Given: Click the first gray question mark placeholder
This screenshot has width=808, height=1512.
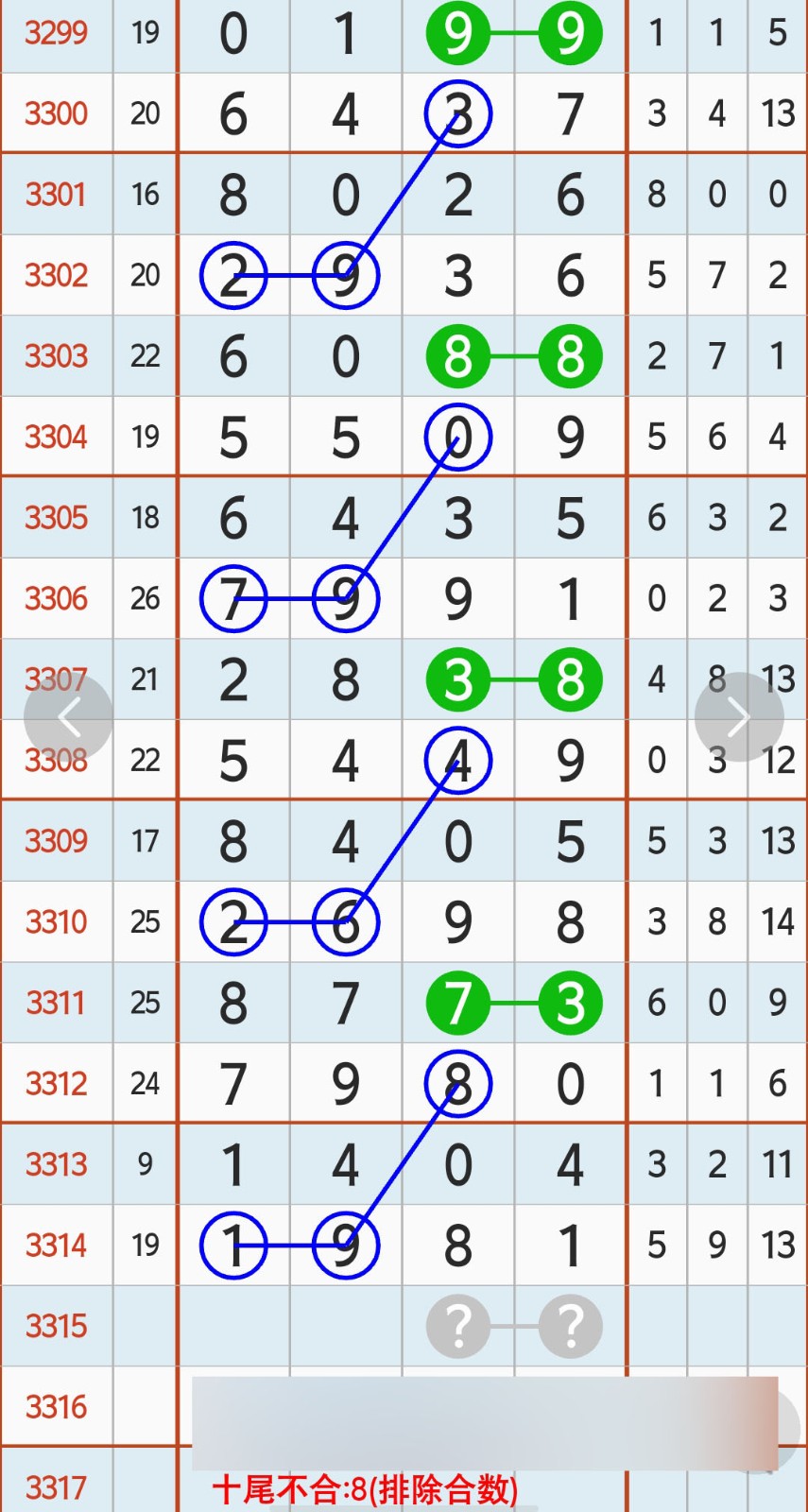Looking at the screenshot, I should point(457,1327).
